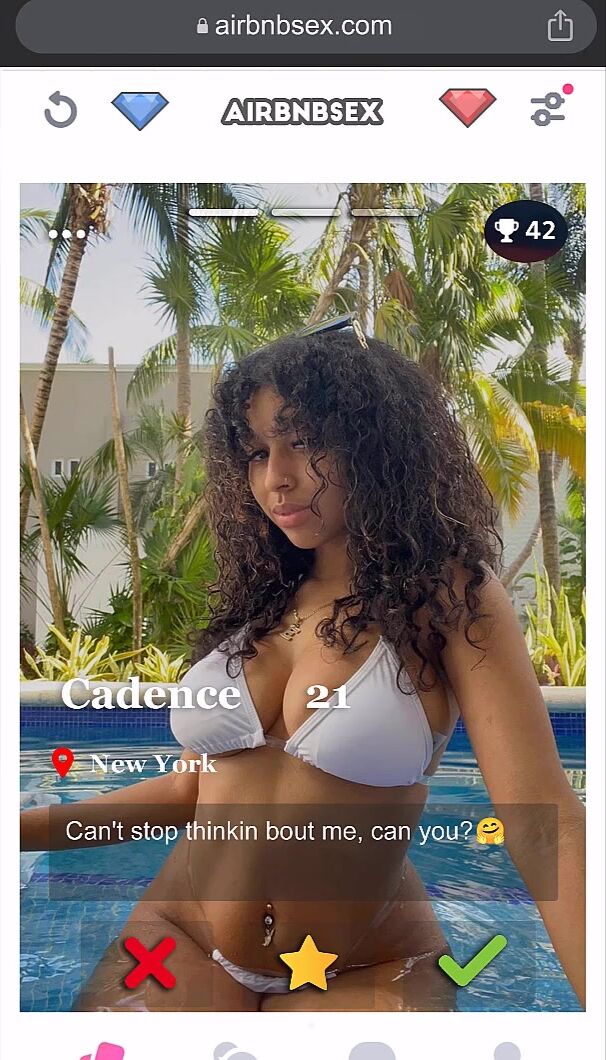606x1060 pixels.
Task: Open the blue diamond icon
Action: tap(140, 110)
